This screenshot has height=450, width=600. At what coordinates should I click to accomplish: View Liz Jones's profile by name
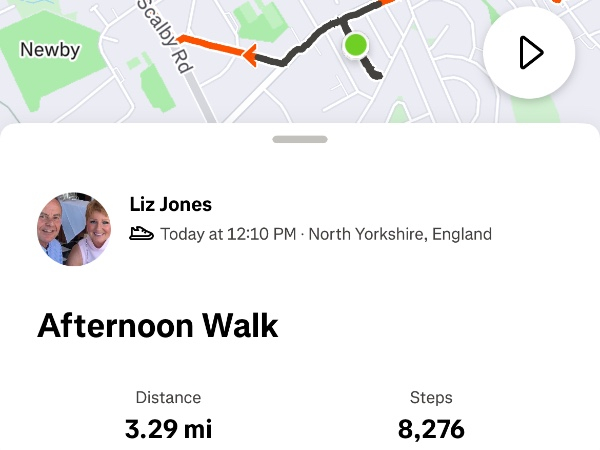pos(171,204)
